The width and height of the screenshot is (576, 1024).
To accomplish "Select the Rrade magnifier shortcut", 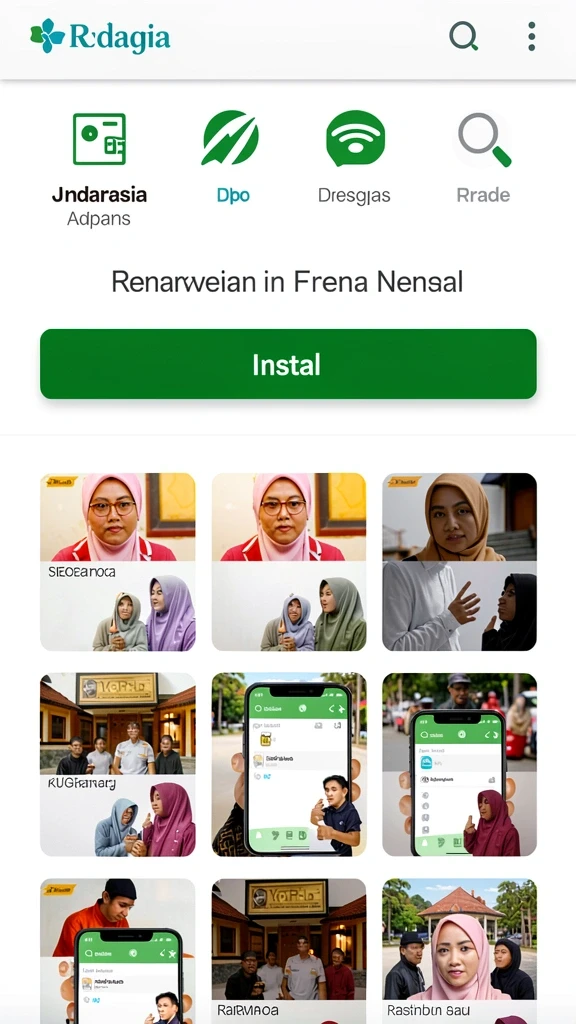I will coord(483,157).
